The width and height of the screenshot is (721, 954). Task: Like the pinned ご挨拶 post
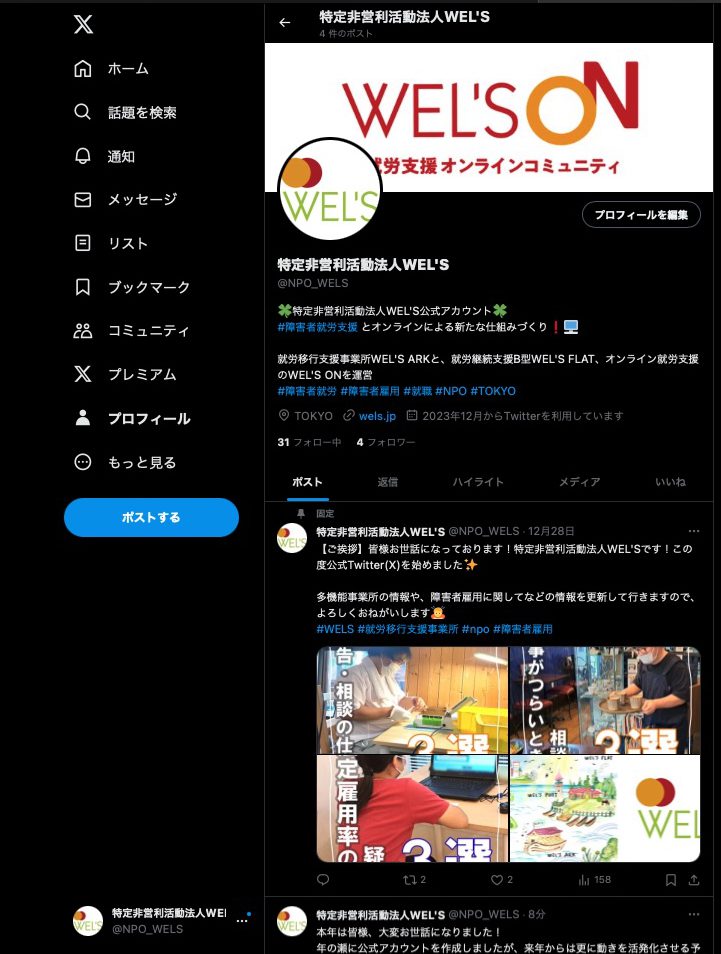pyautogui.click(x=501, y=880)
